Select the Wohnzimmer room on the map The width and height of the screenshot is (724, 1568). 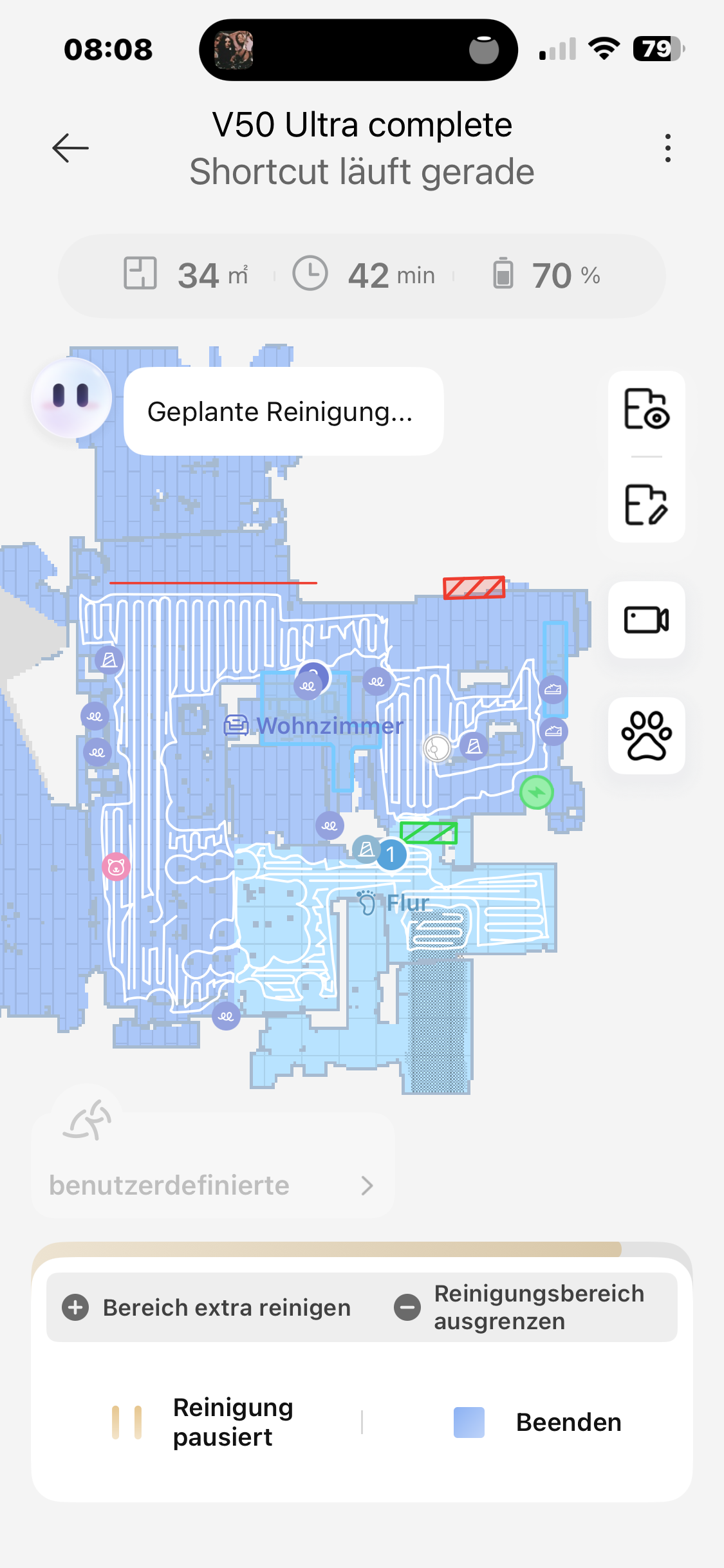coord(328,726)
